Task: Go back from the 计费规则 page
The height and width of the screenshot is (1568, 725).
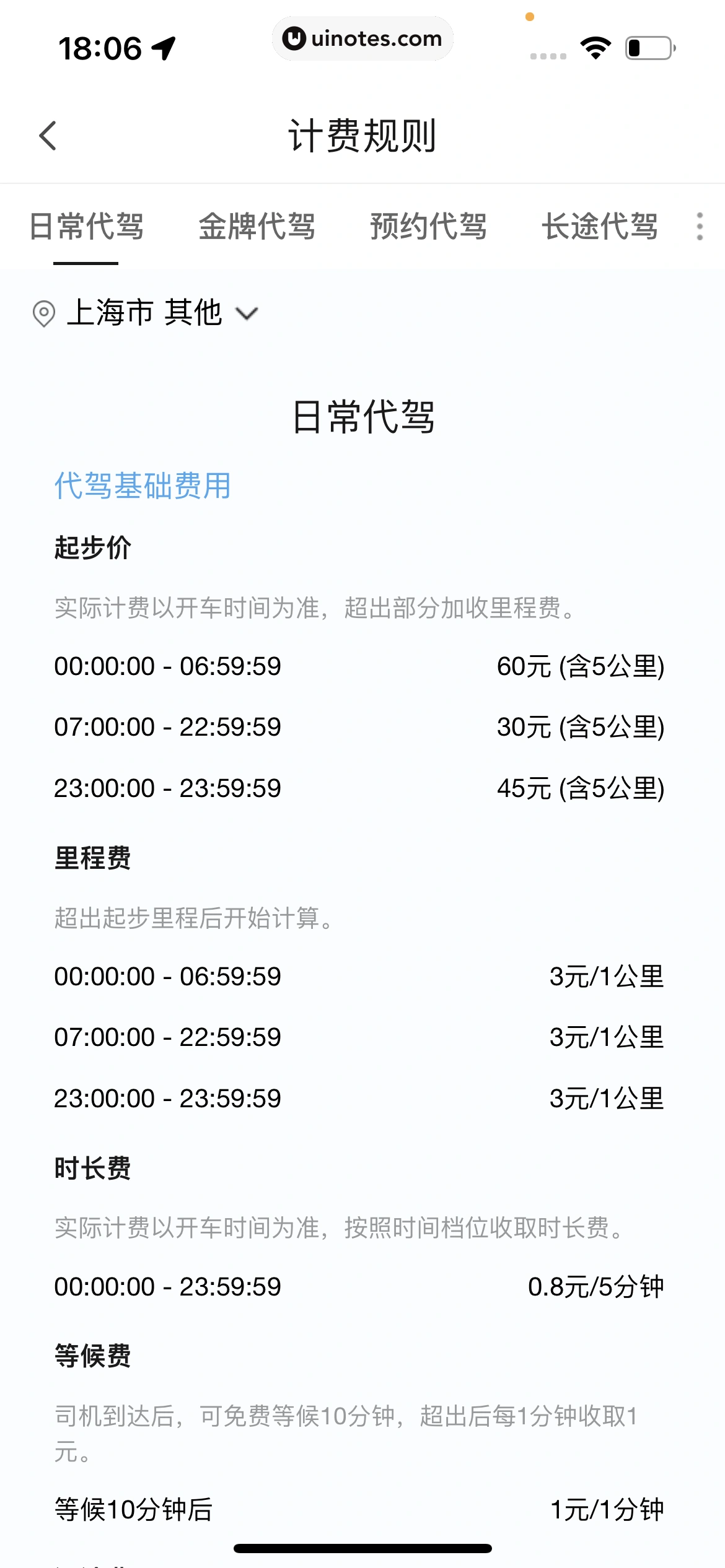Action: click(x=48, y=136)
